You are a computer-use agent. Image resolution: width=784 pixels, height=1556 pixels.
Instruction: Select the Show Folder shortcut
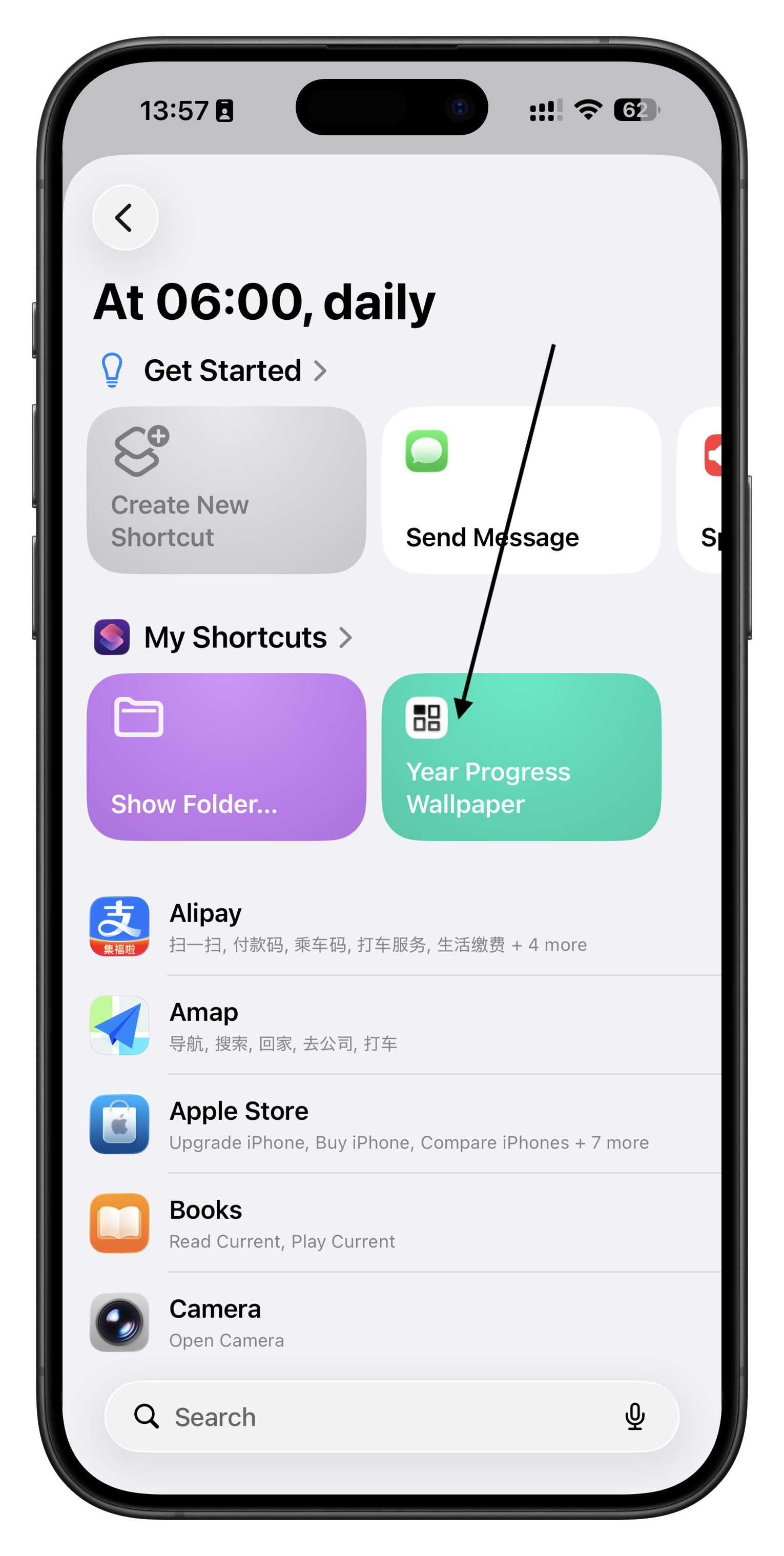[226, 756]
